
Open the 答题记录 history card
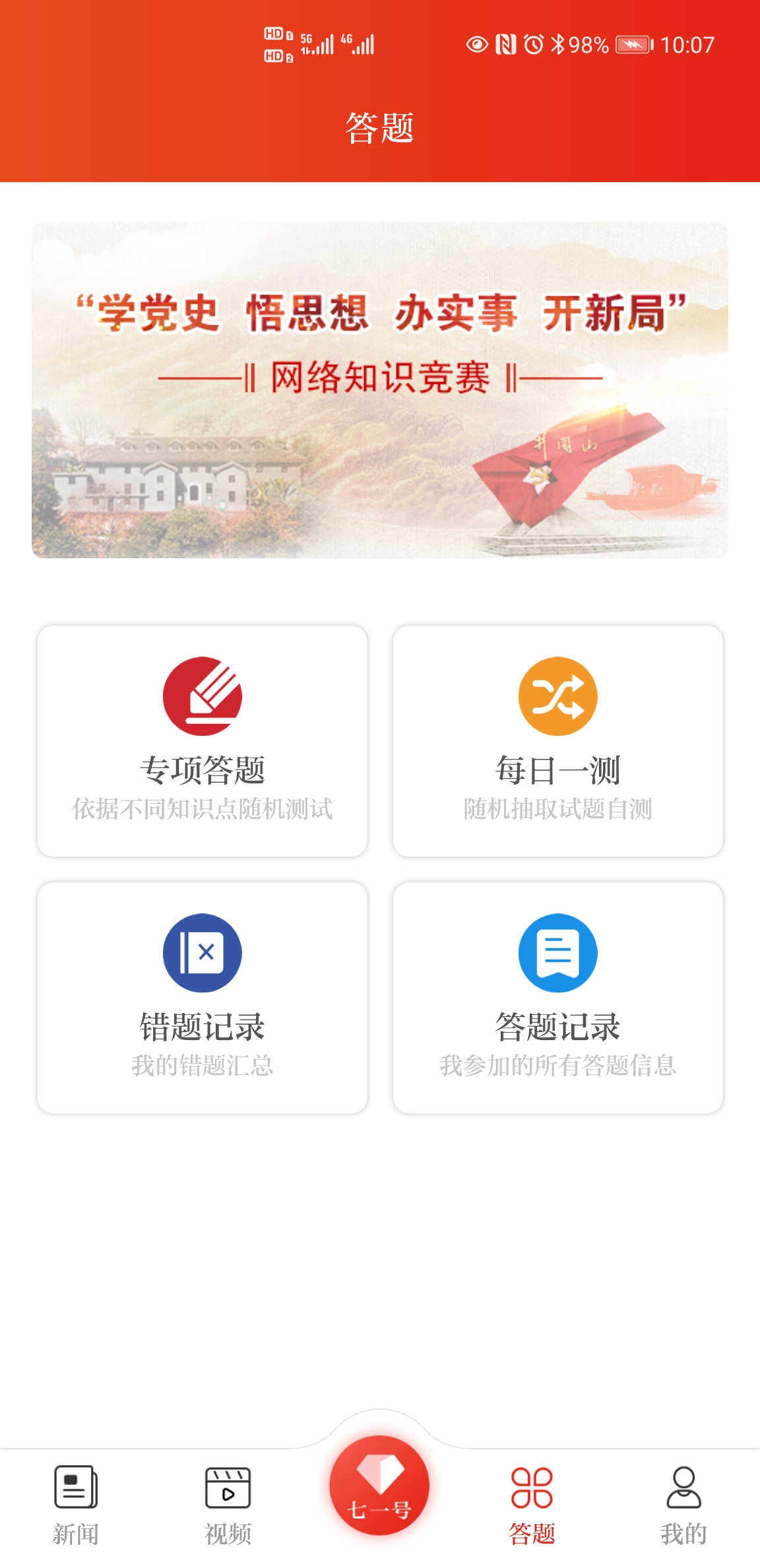pos(557,997)
